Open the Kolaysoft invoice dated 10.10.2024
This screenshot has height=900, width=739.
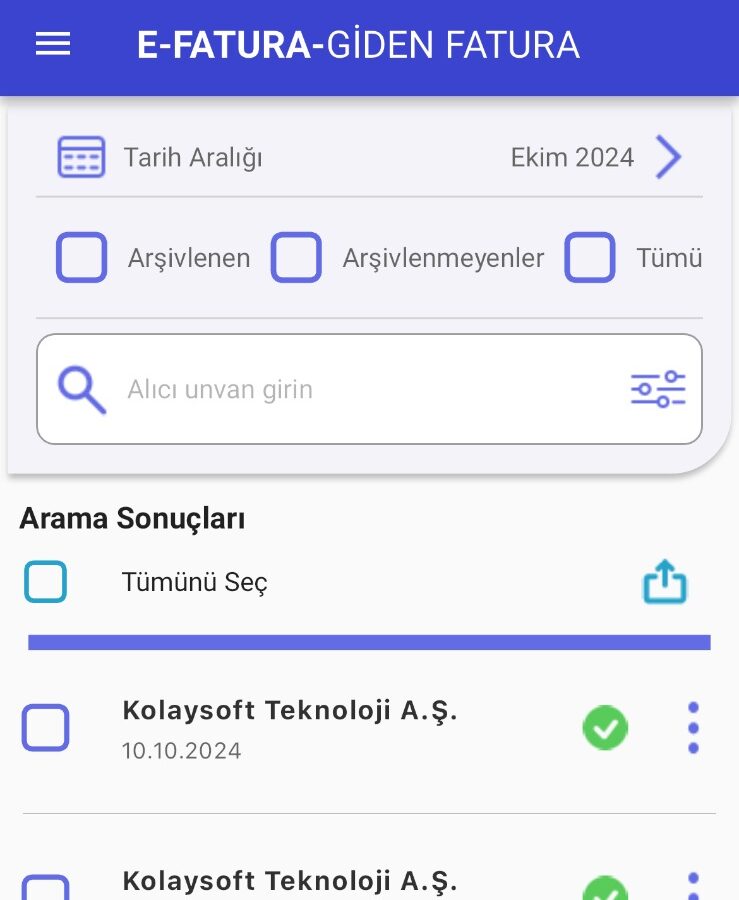[290, 728]
